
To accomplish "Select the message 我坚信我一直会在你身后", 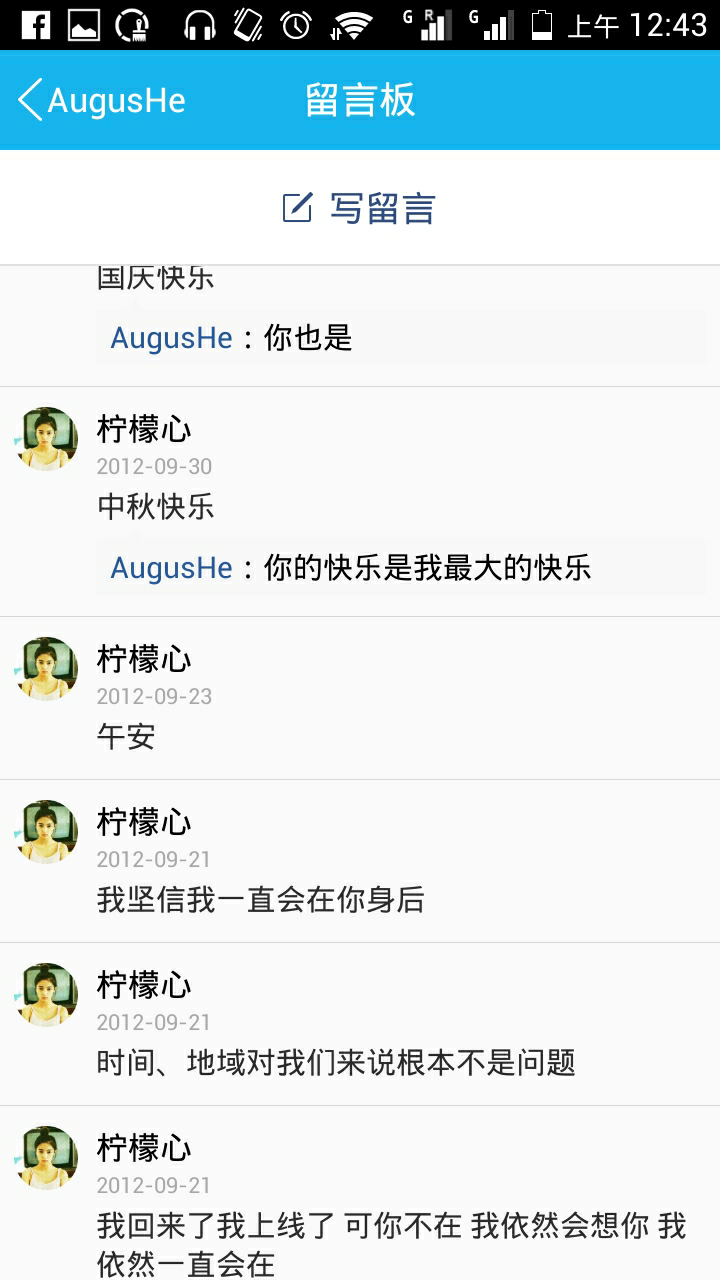I will (x=259, y=900).
